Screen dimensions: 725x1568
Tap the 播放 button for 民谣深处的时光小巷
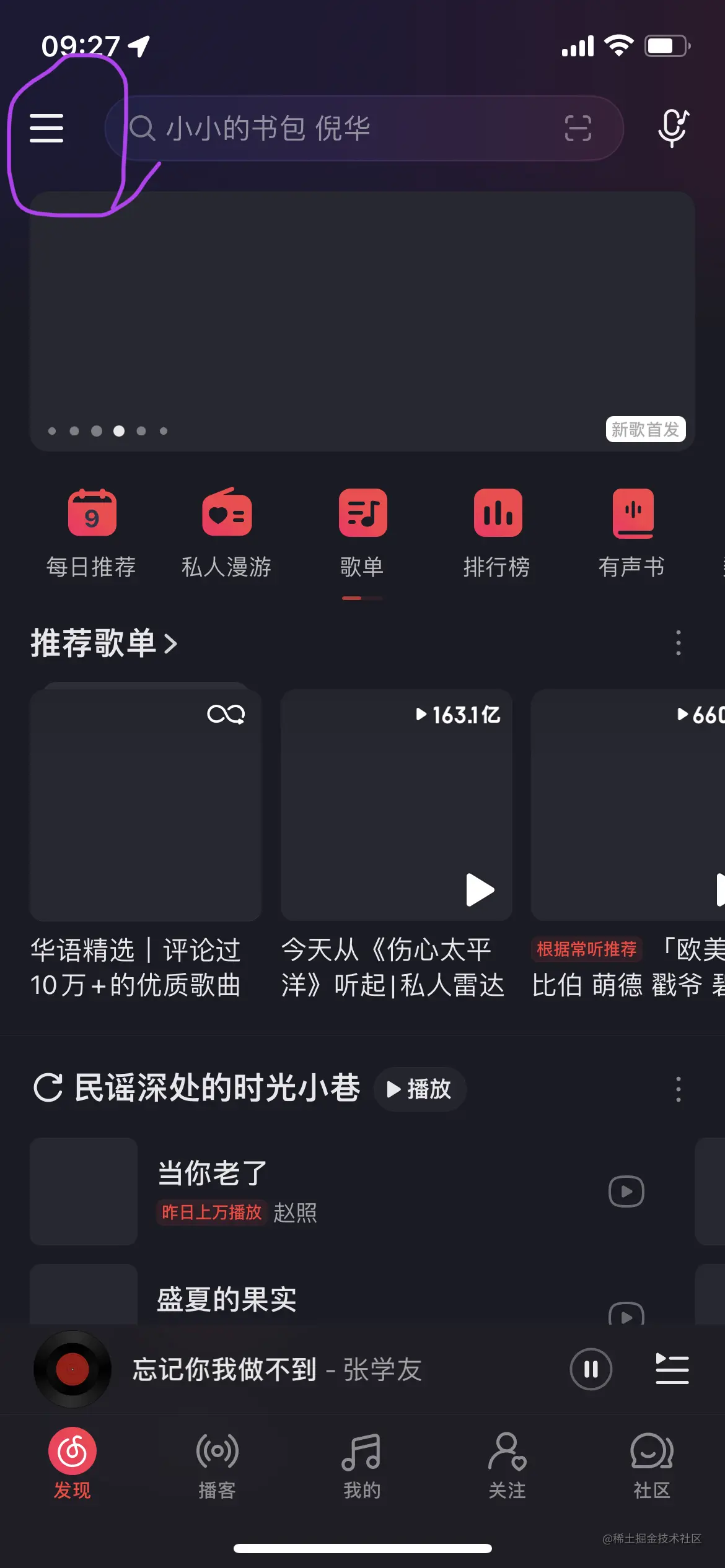420,1089
